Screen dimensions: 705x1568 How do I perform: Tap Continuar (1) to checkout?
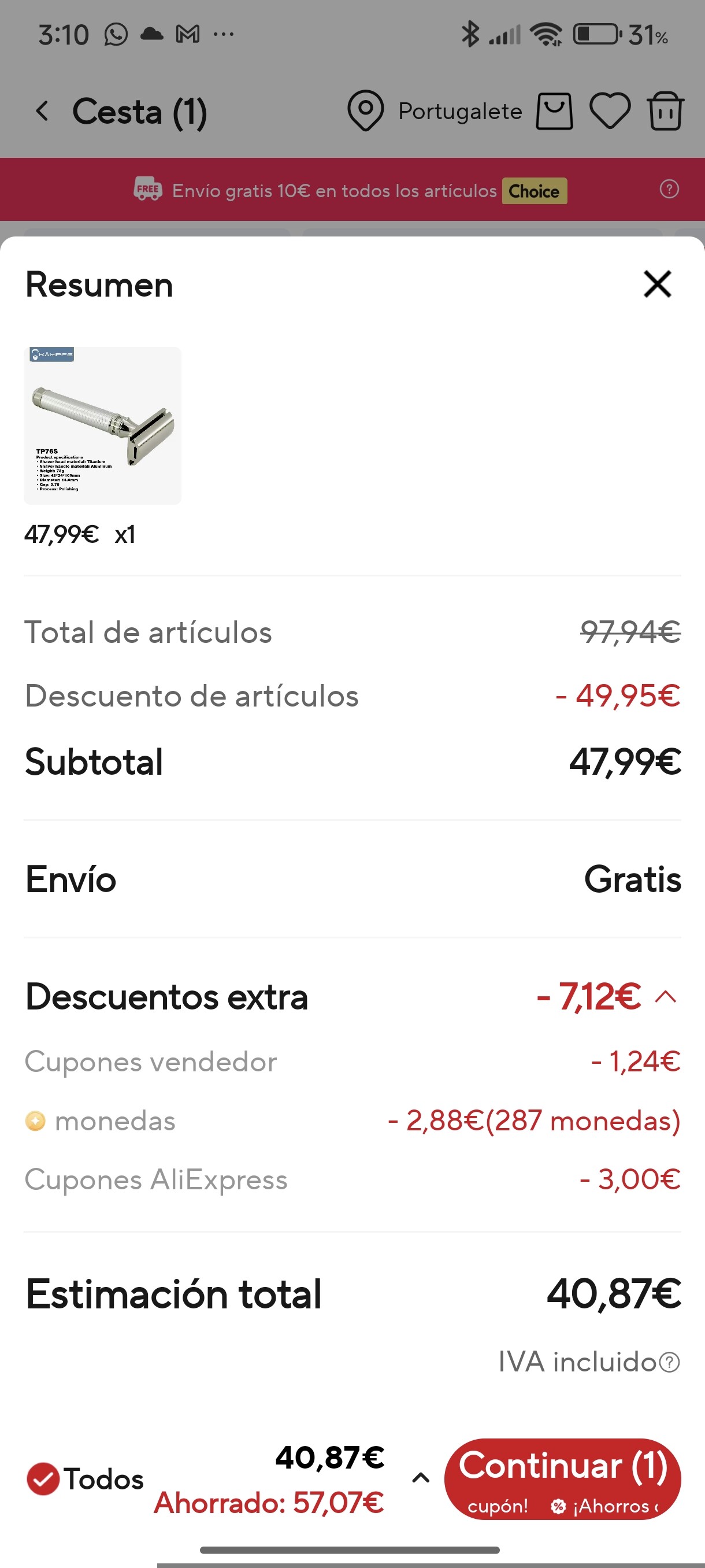click(562, 1478)
